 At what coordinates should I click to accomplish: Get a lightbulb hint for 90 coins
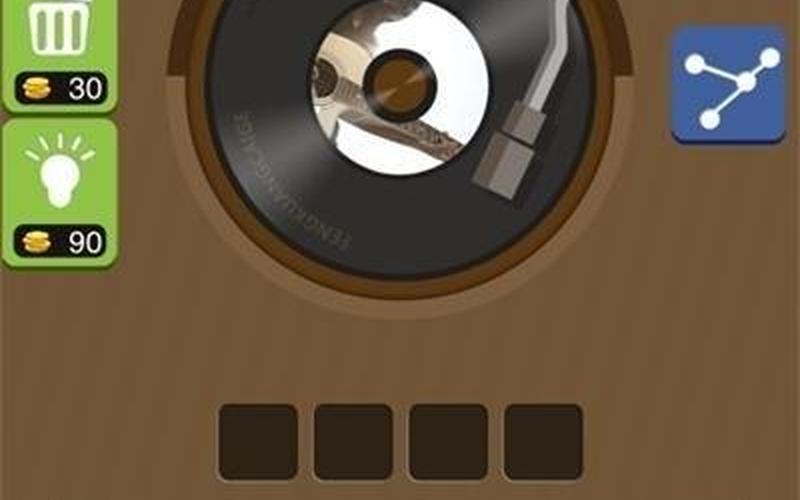[x=59, y=193]
